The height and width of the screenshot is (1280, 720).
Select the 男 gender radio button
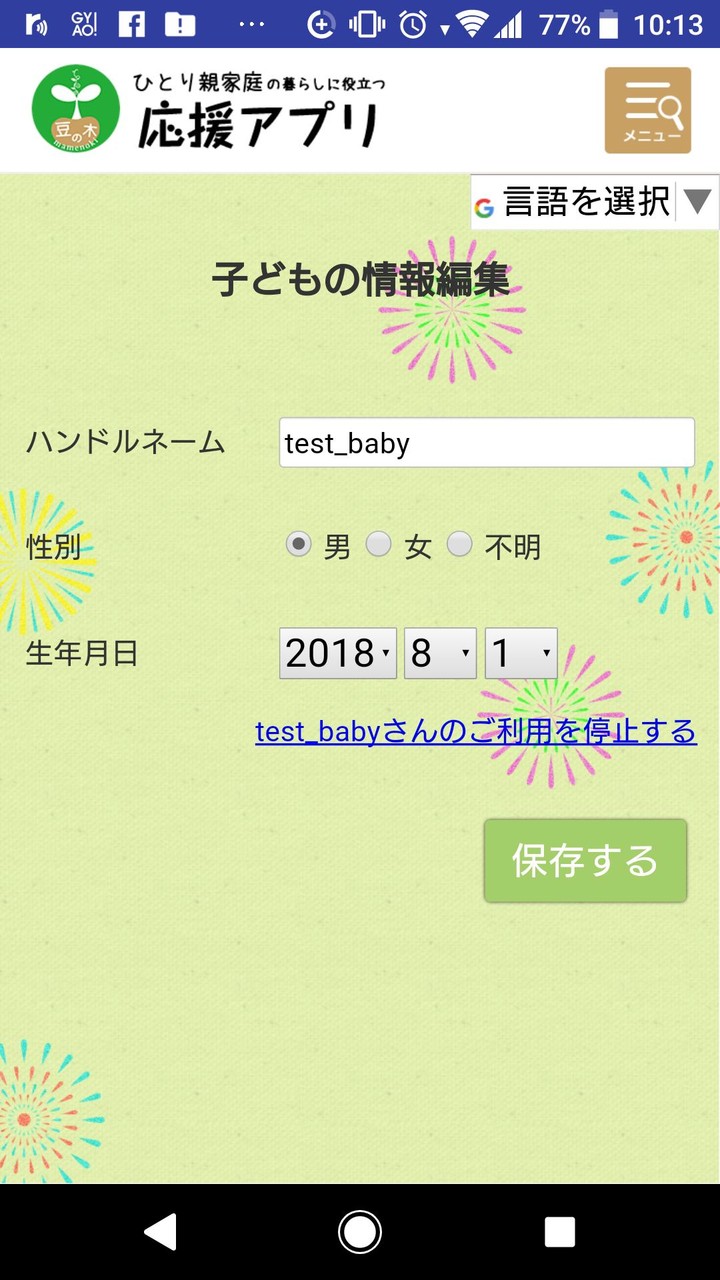coord(297,545)
